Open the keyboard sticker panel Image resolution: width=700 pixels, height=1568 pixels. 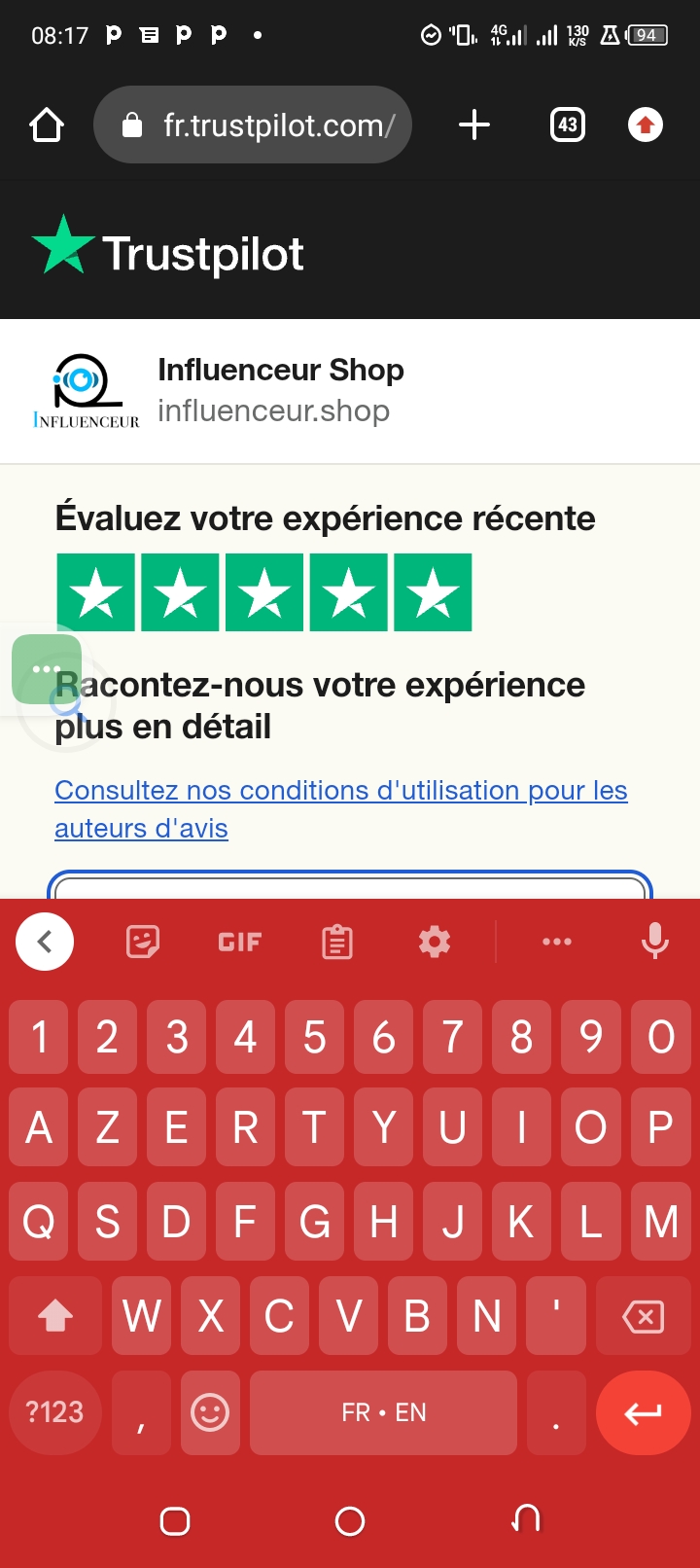143,942
